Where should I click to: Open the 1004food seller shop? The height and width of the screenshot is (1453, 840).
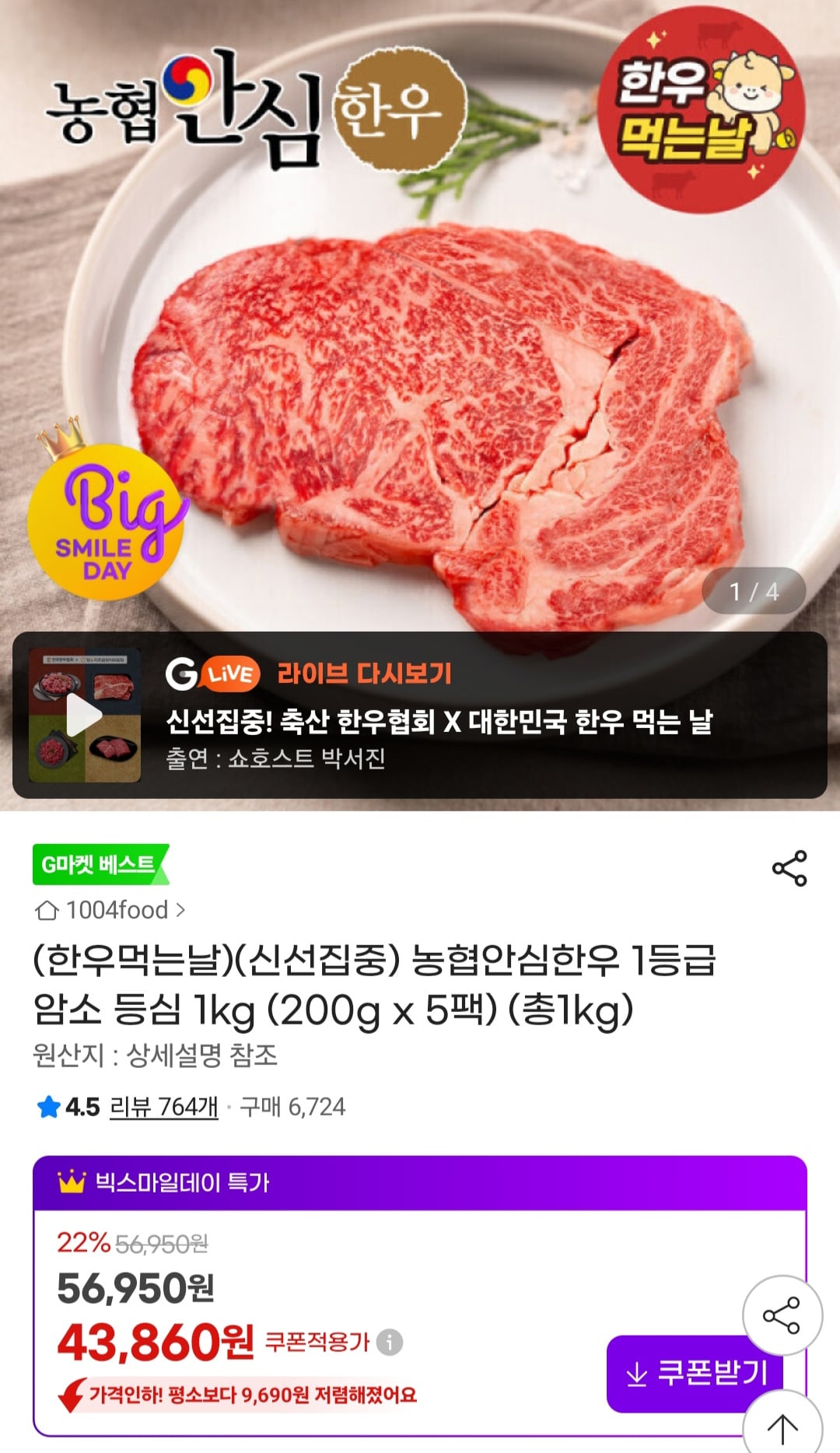pyautogui.click(x=110, y=909)
